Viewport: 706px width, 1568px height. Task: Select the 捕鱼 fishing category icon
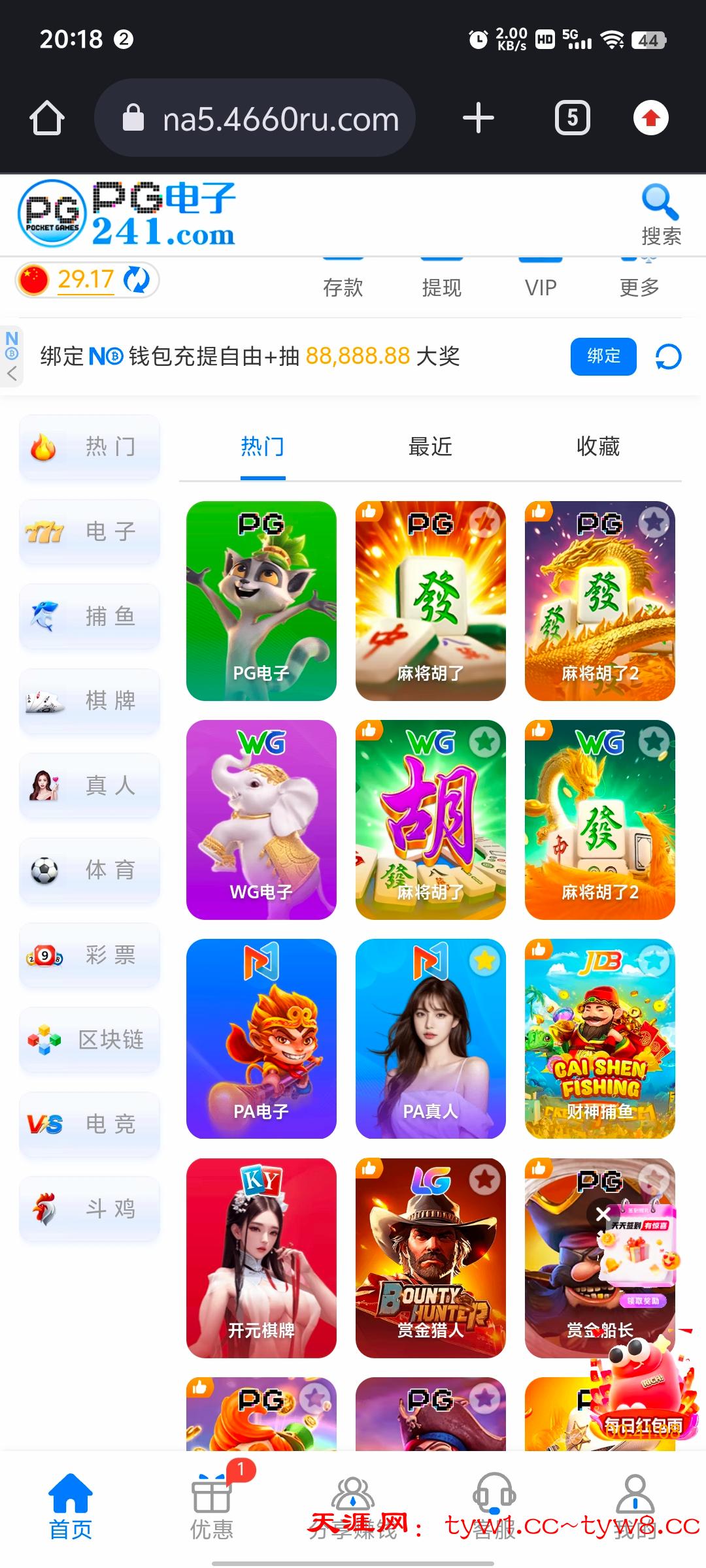point(46,616)
